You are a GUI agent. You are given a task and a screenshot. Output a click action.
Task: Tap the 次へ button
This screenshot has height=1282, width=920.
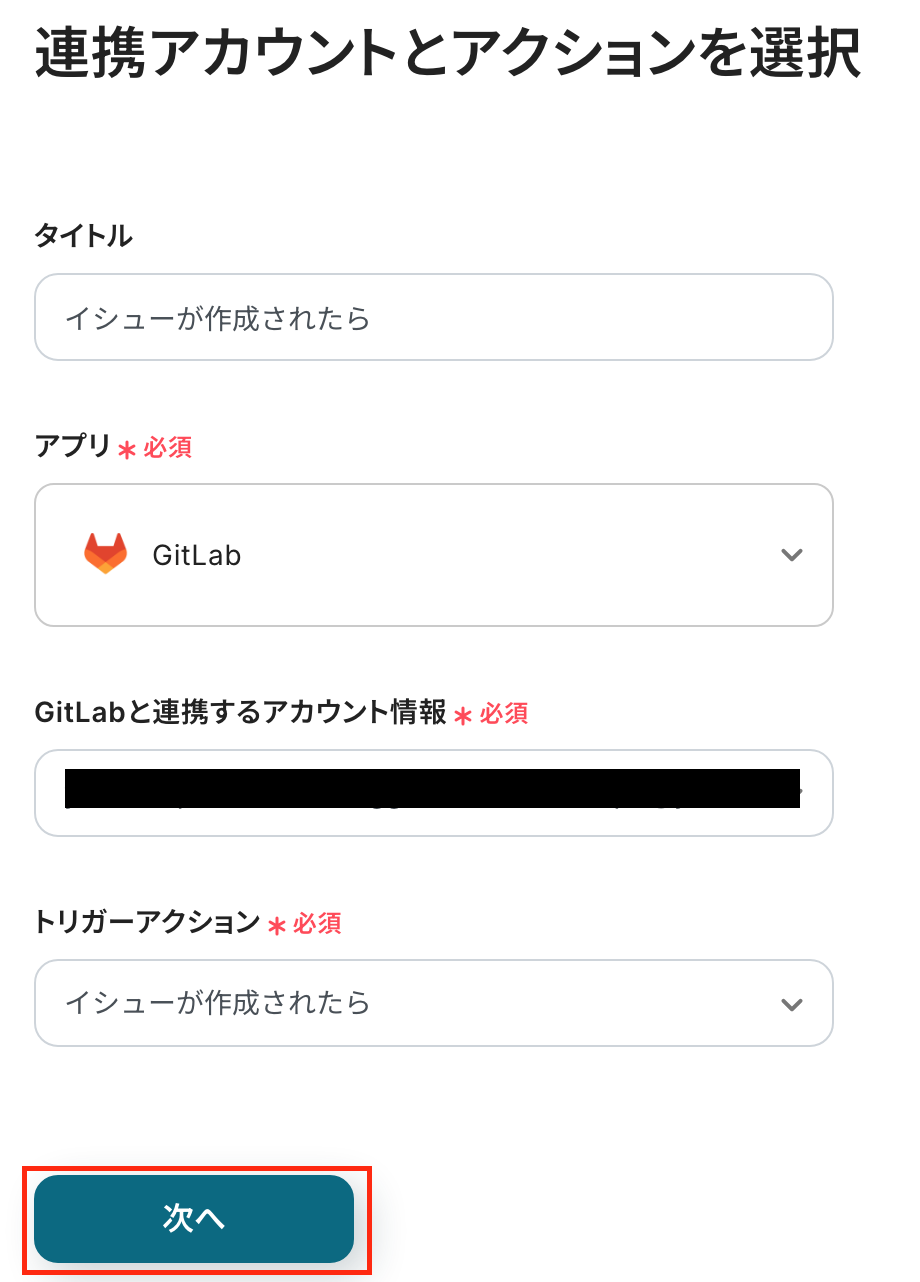coord(194,1218)
